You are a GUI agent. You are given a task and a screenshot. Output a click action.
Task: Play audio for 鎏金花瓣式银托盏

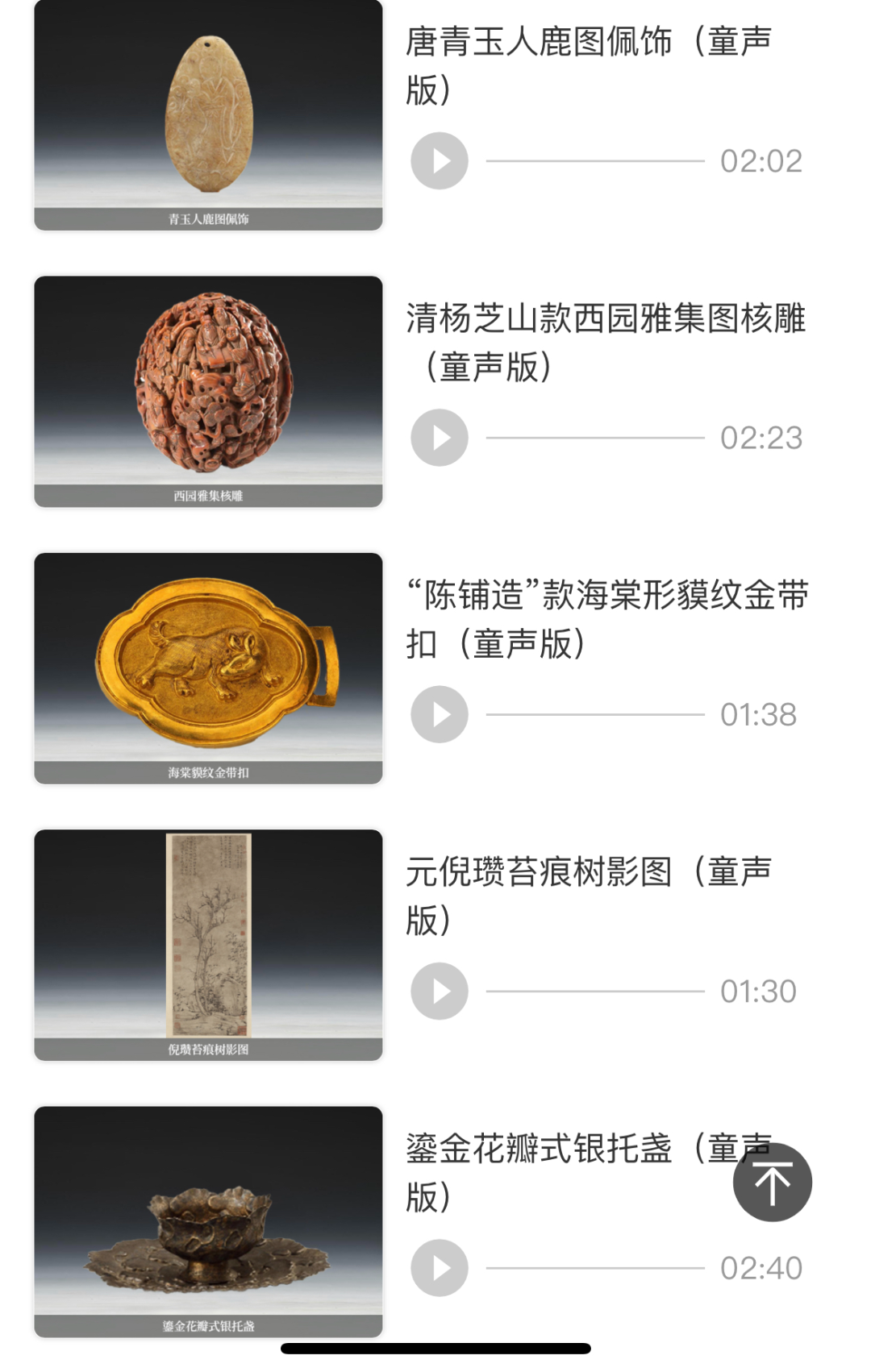(x=440, y=1268)
